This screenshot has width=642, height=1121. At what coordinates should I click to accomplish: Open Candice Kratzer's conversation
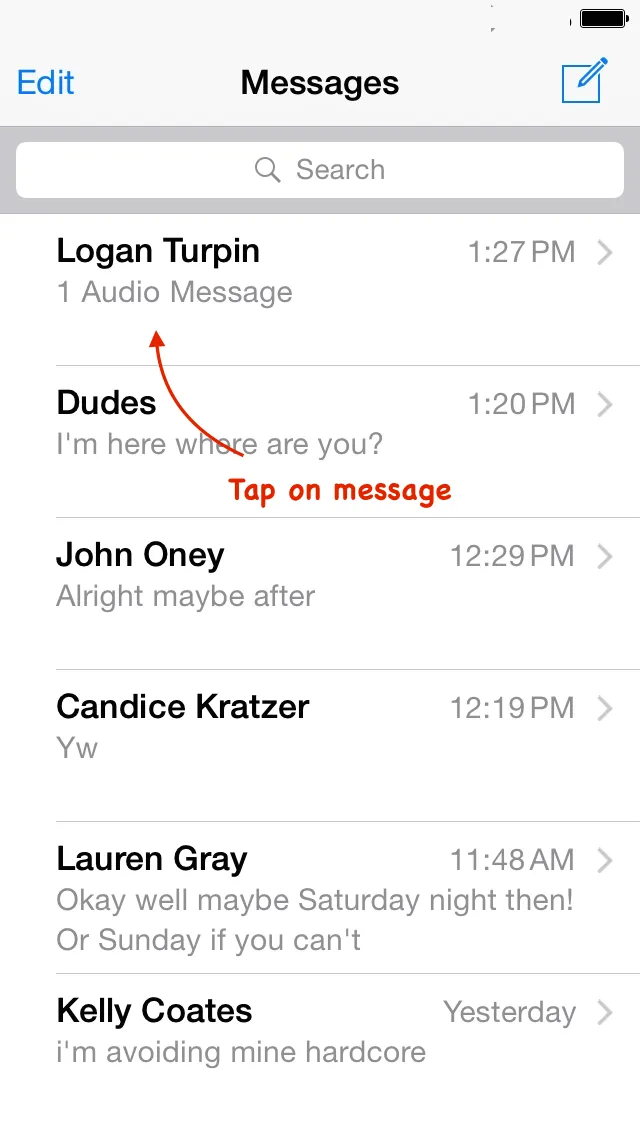(x=321, y=746)
